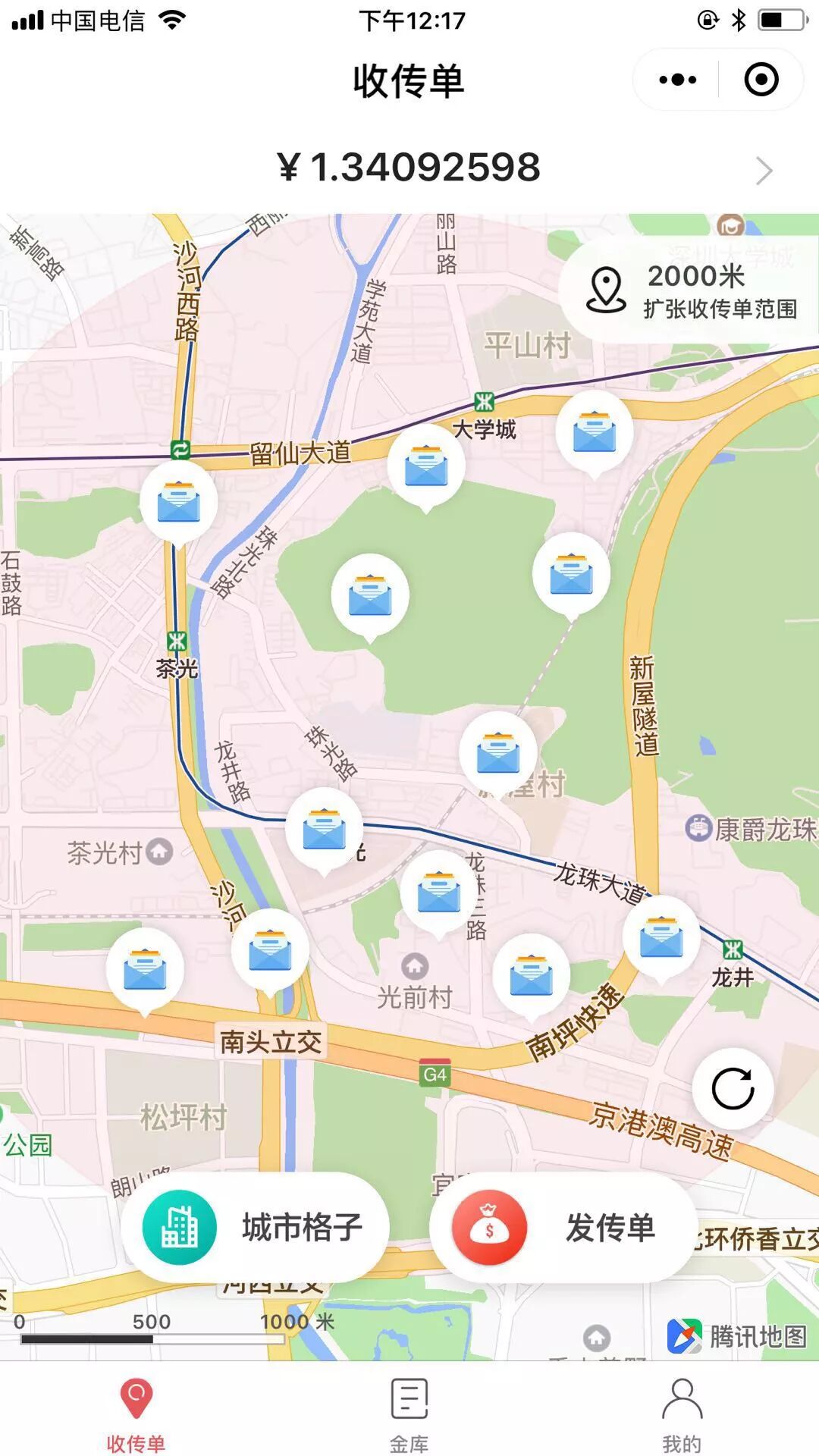Open the mini program more options menu
819x1456 pixels.
[677, 80]
